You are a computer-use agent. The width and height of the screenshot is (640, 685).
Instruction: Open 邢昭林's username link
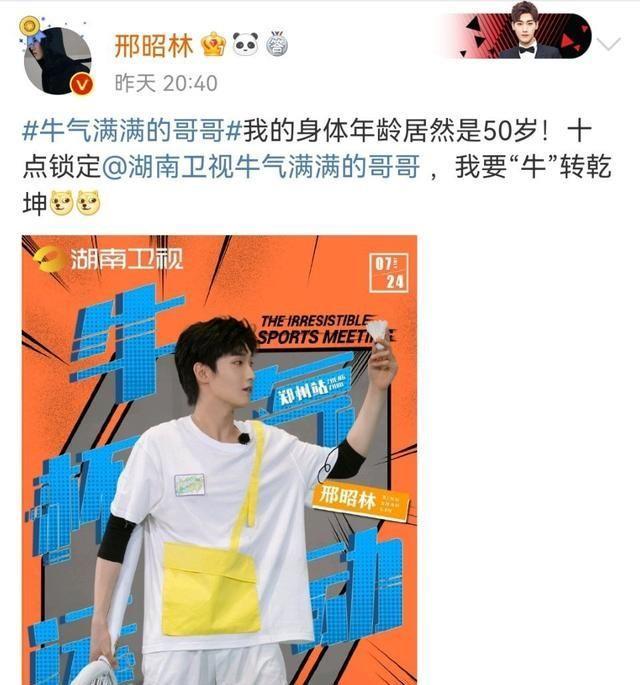[151, 43]
